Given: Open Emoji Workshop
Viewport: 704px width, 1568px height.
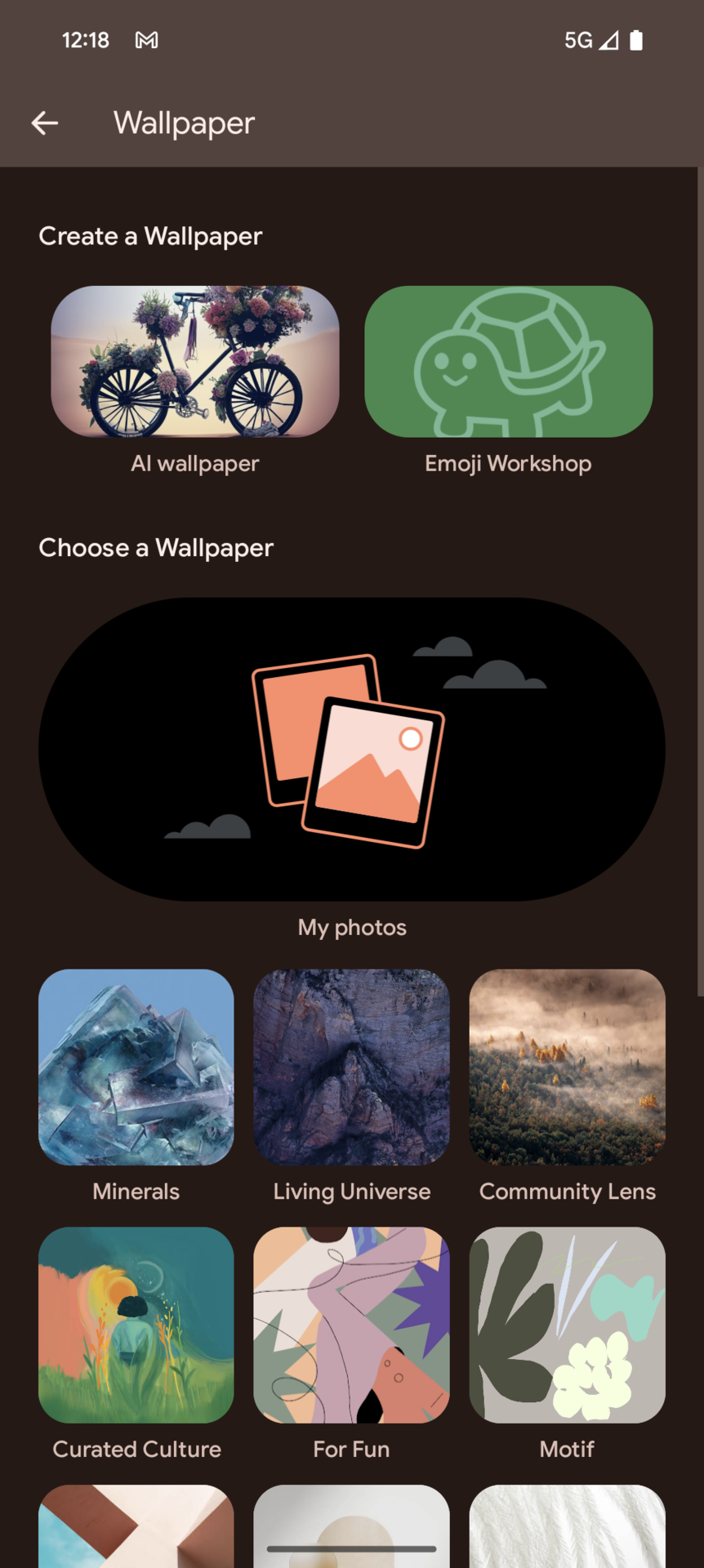Looking at the screenshot, I should tap(508, 362).
